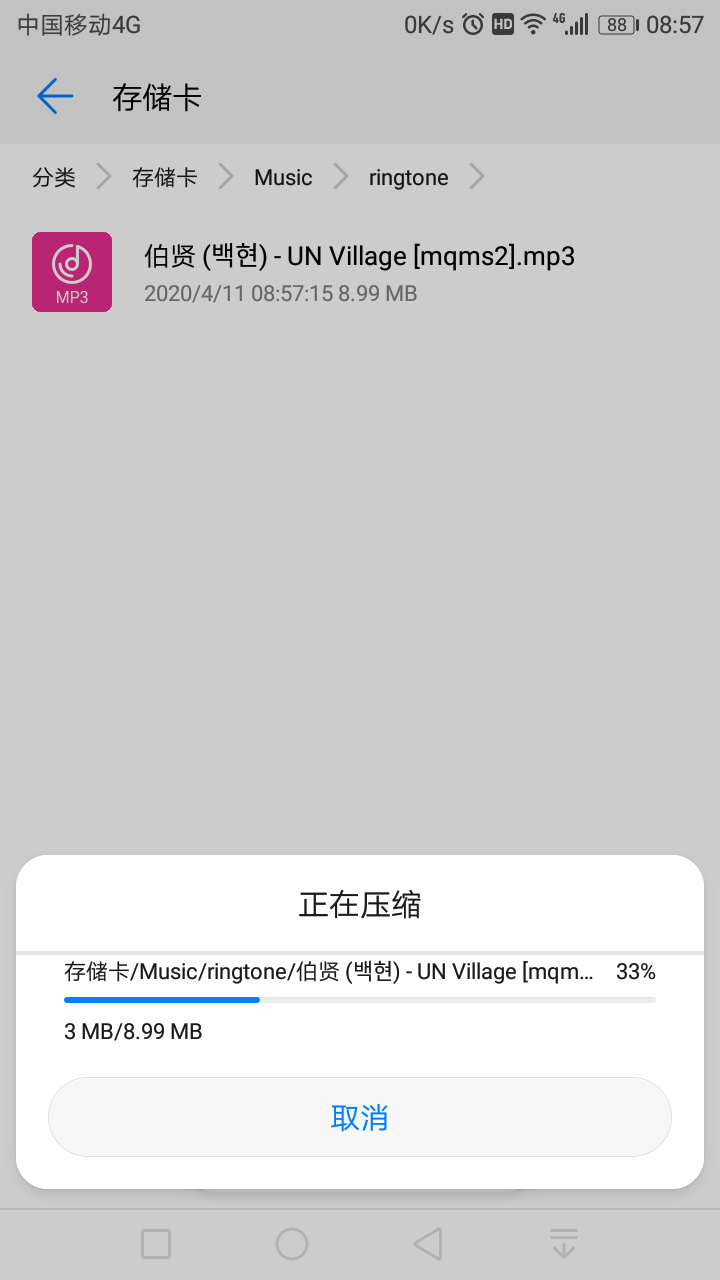Screen dimensions: 720x1280
Task: Go back using the top arrow
Action: pos(55,96)
